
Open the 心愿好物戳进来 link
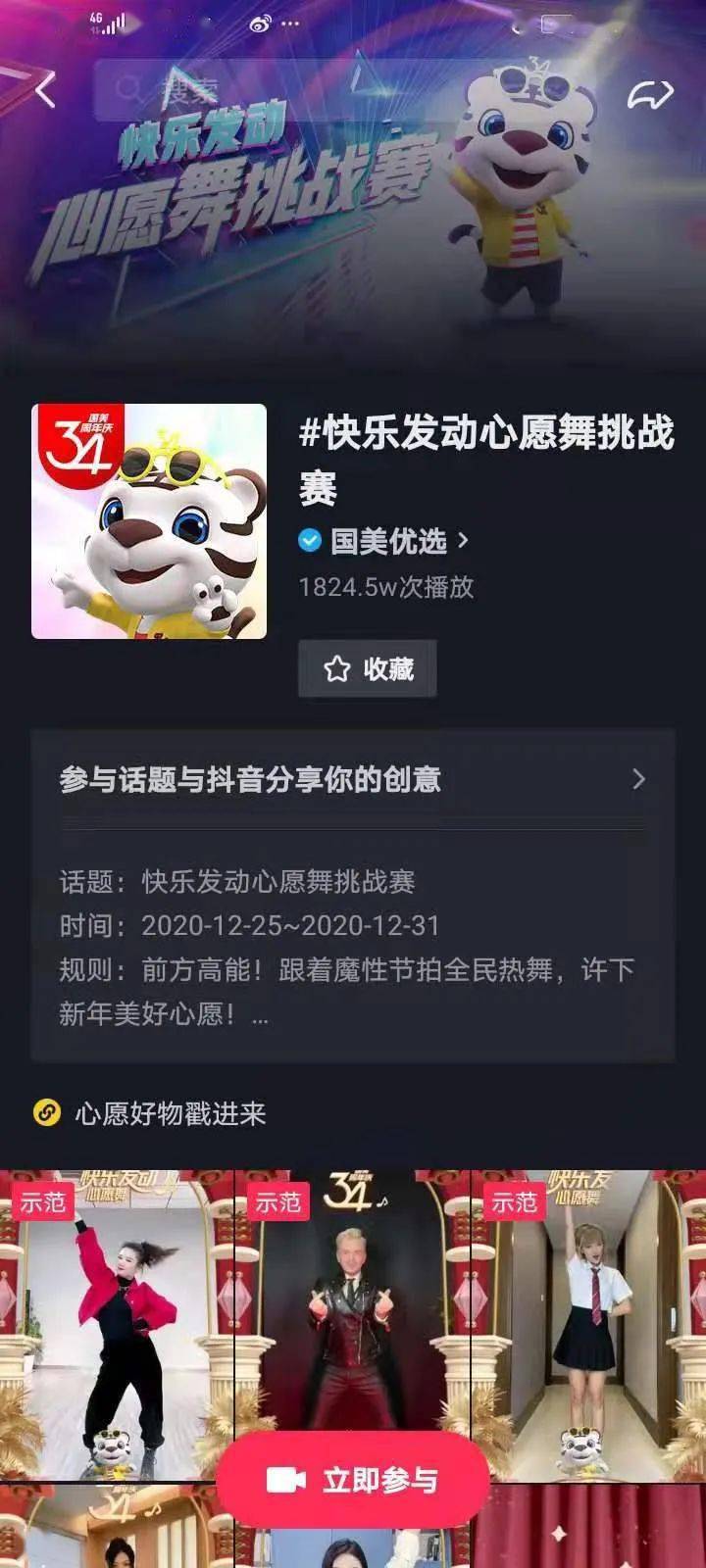[x=172, y=1112]
